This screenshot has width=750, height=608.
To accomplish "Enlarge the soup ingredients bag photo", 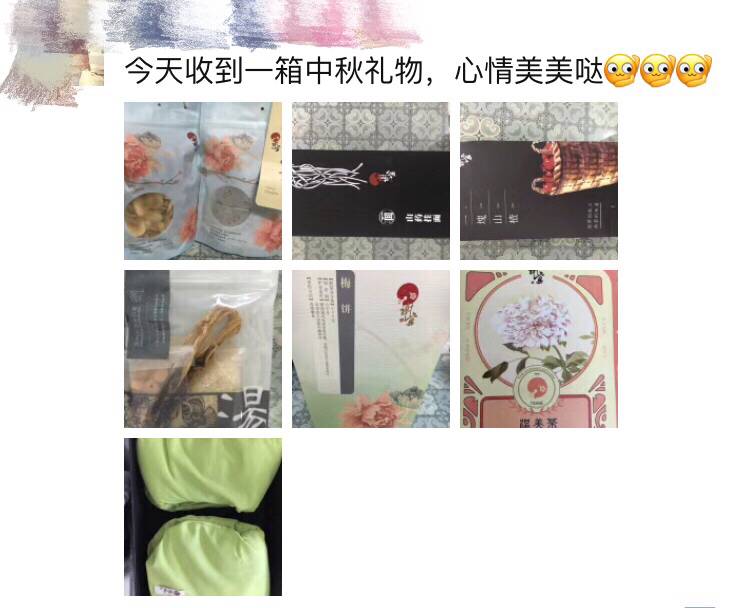I will coord(202,349).
